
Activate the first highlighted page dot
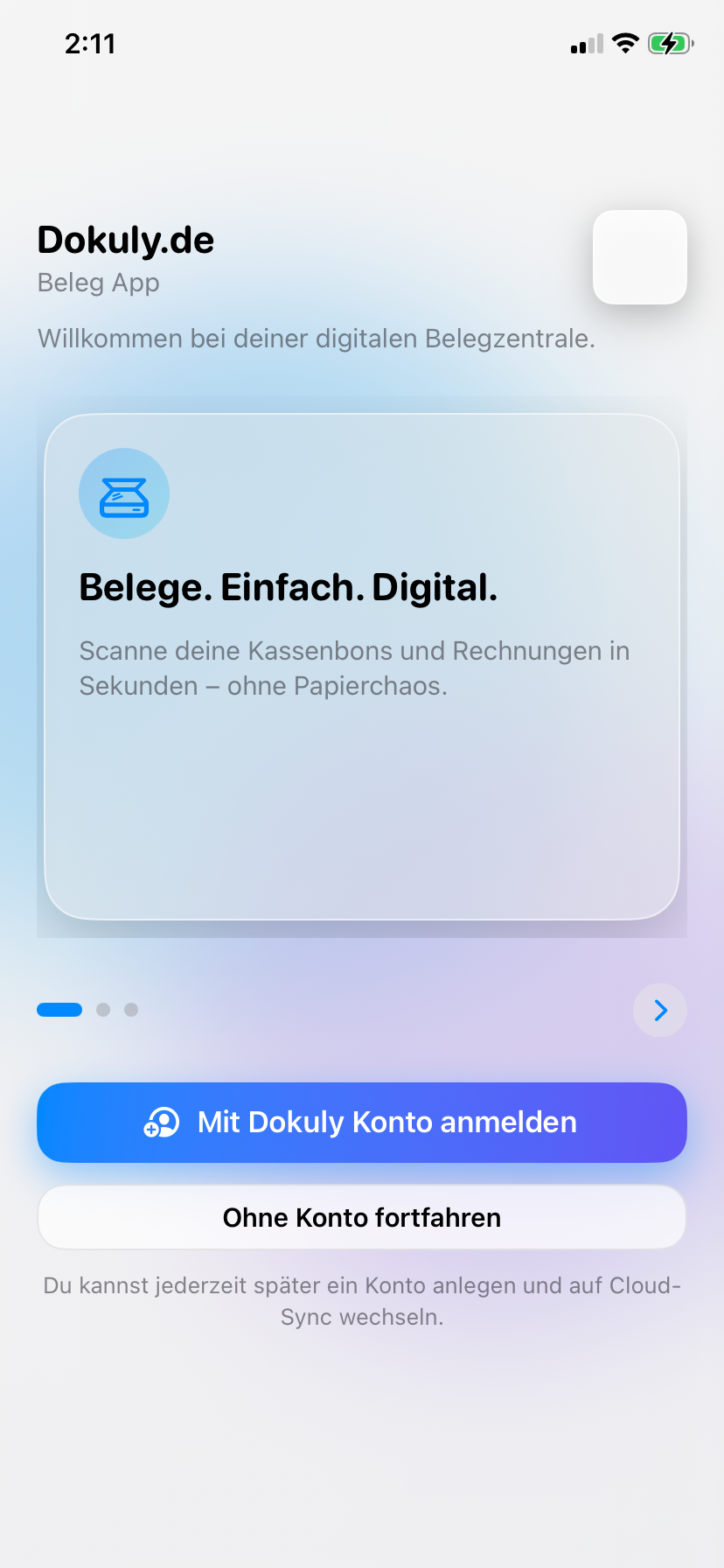[x=59, y=1009]
